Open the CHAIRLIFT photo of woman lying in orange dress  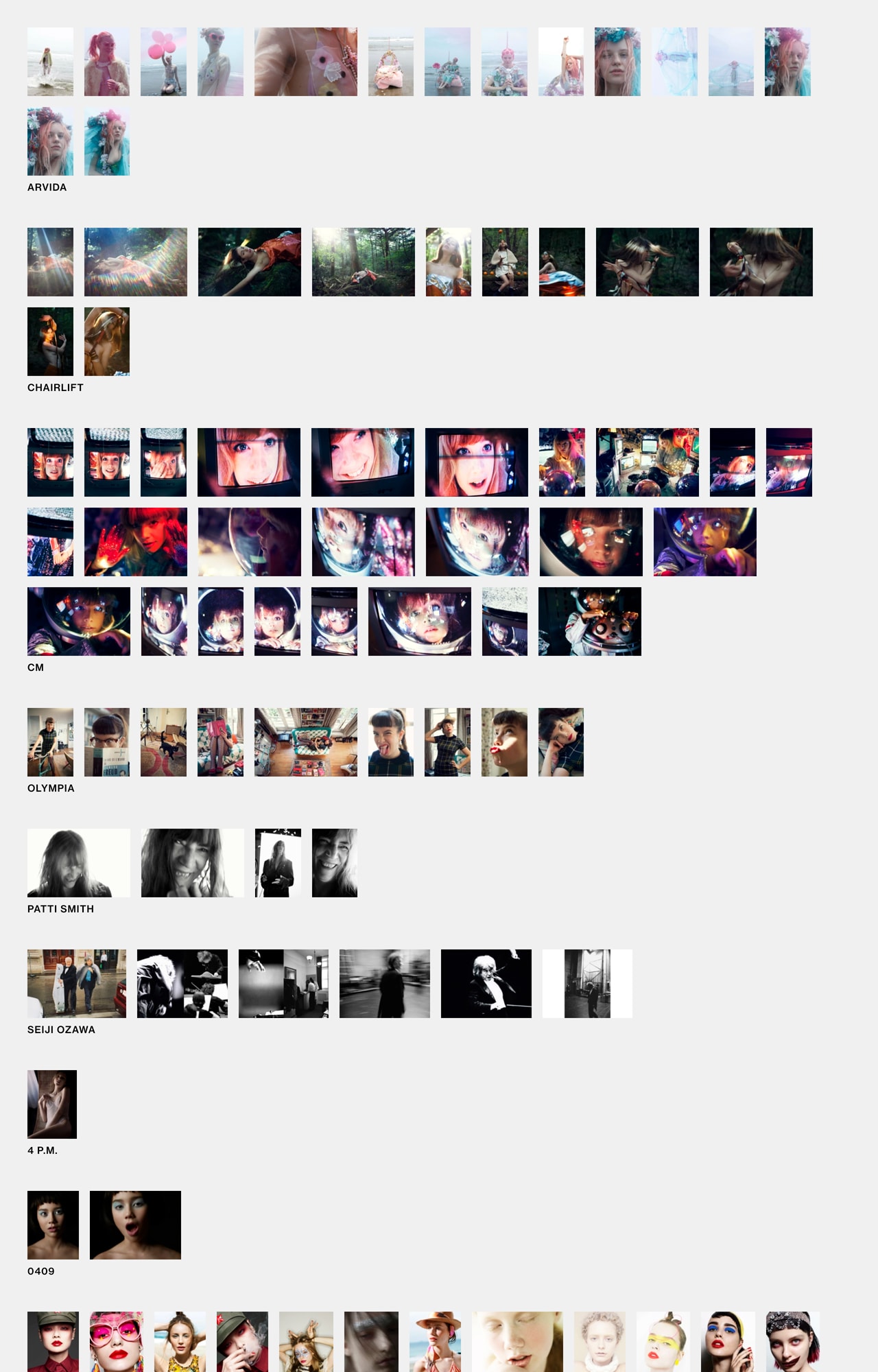click(249, 262)
